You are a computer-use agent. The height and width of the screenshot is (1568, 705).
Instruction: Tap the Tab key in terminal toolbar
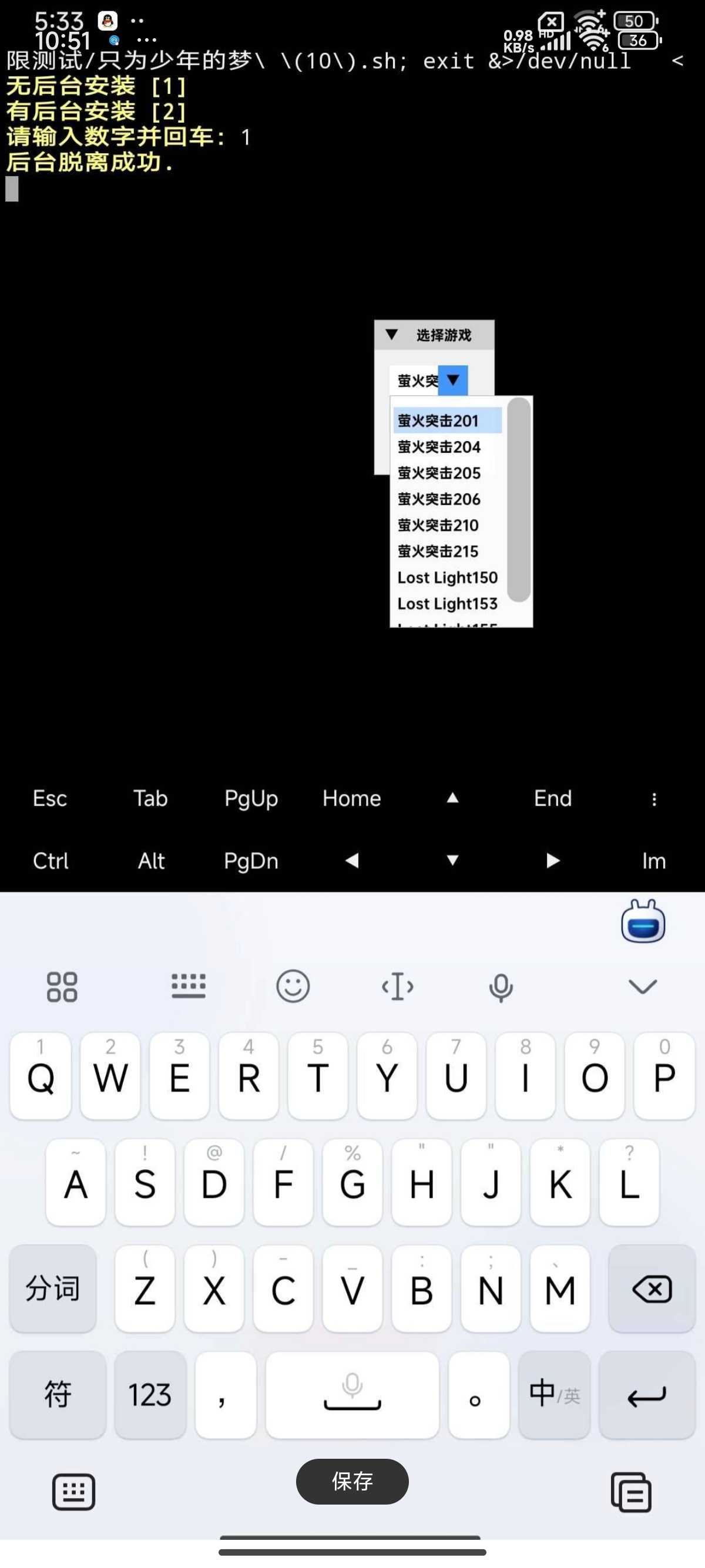(x=150, y=799)
